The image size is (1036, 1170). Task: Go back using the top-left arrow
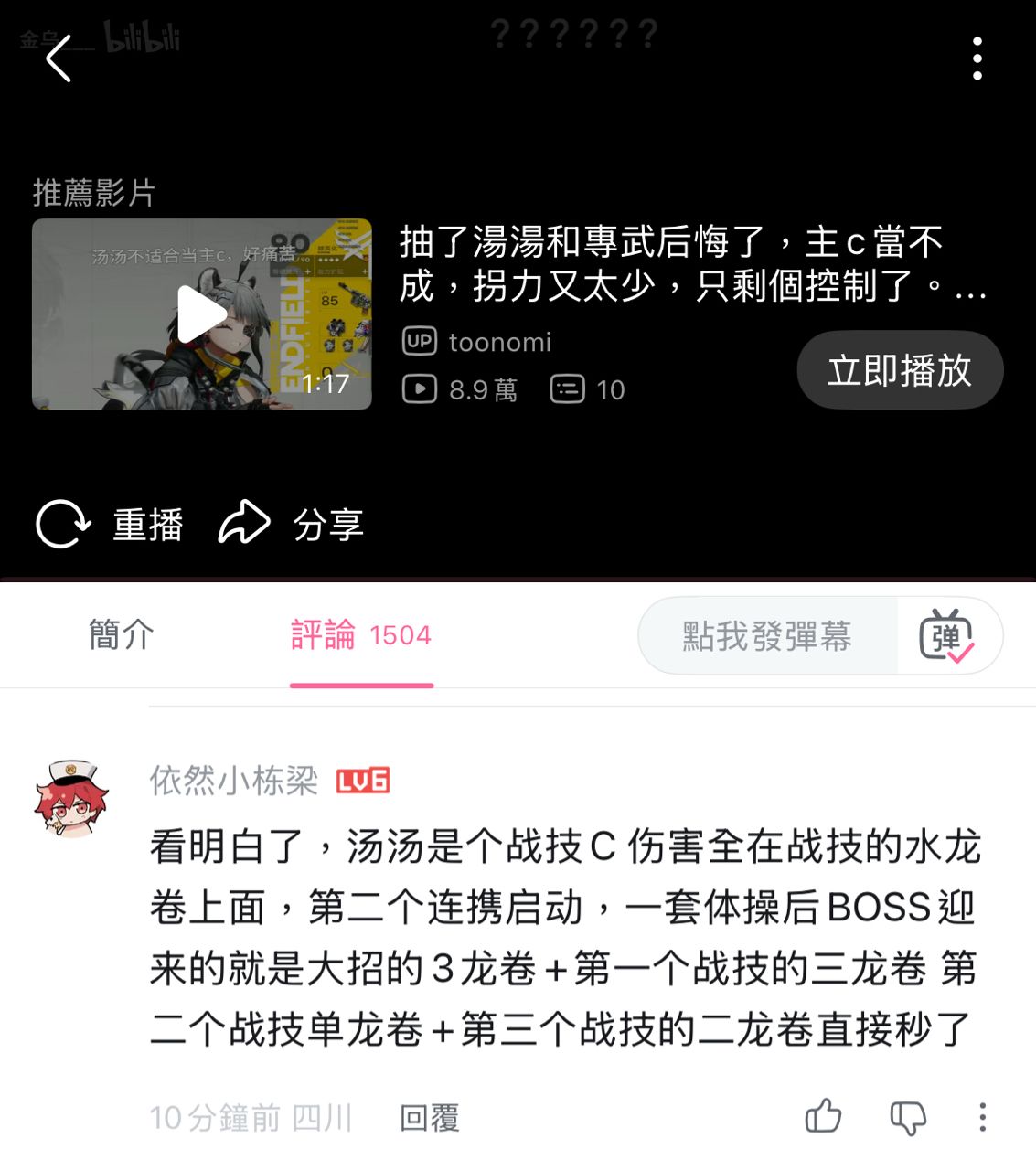59,60
